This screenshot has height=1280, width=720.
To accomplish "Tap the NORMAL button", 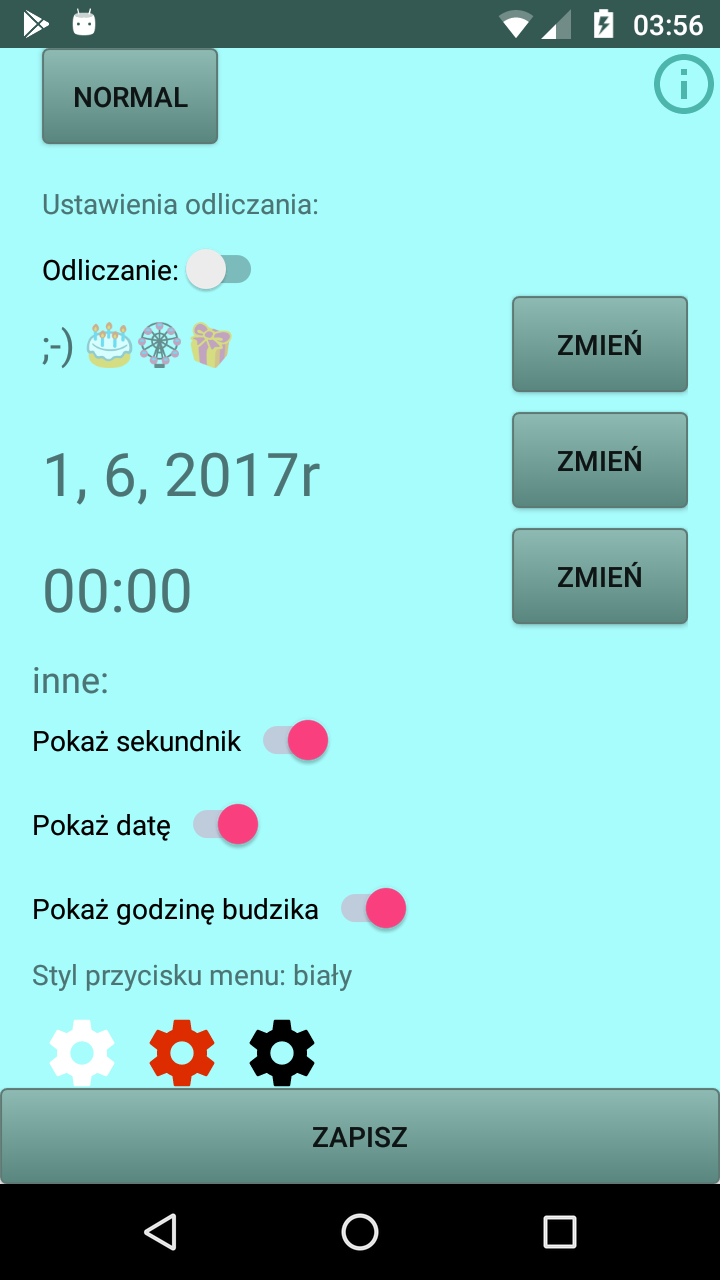I will pos(130,97).
